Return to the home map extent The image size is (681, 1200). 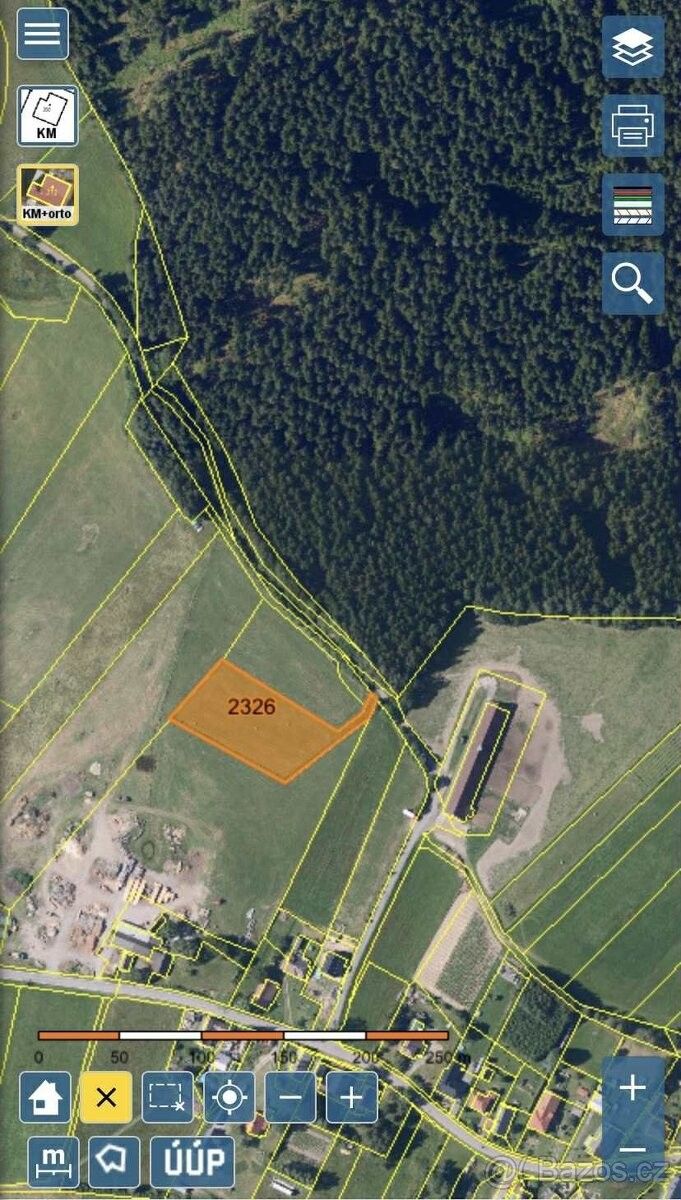(x=46, y=1097)
